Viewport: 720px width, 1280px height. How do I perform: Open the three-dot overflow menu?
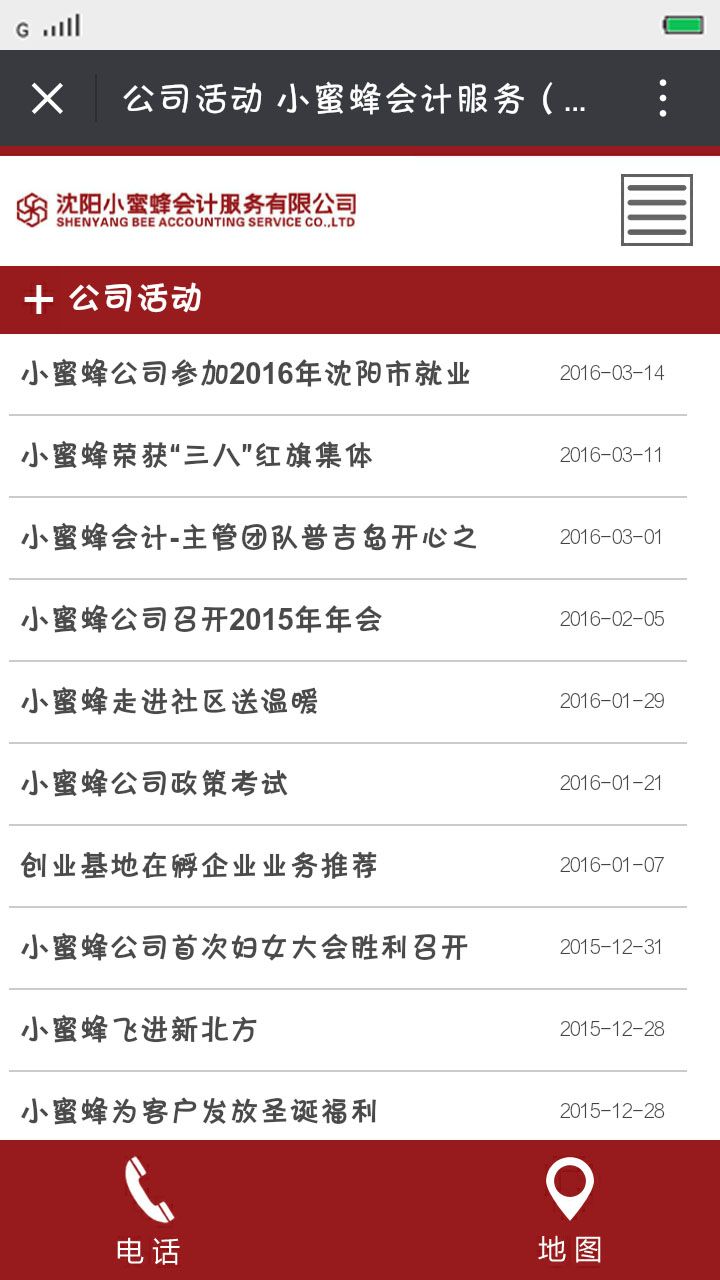pos(663,99)
